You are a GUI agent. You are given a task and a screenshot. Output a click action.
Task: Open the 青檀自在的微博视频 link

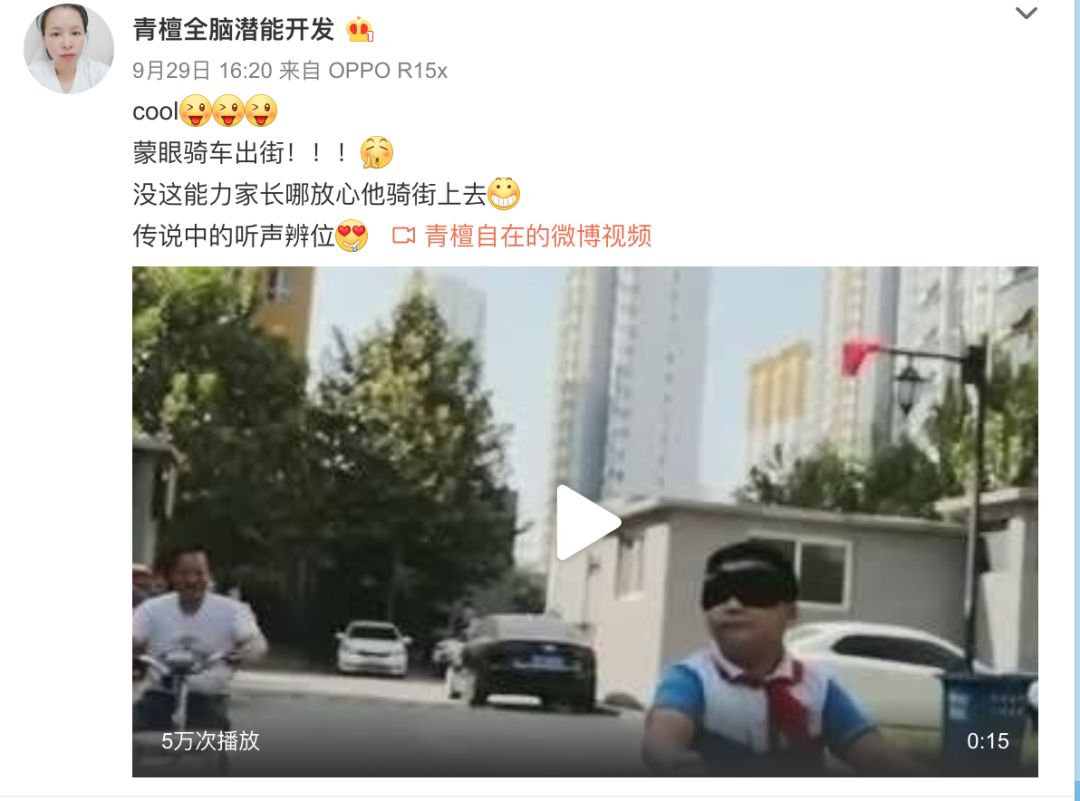pos(537,236)
